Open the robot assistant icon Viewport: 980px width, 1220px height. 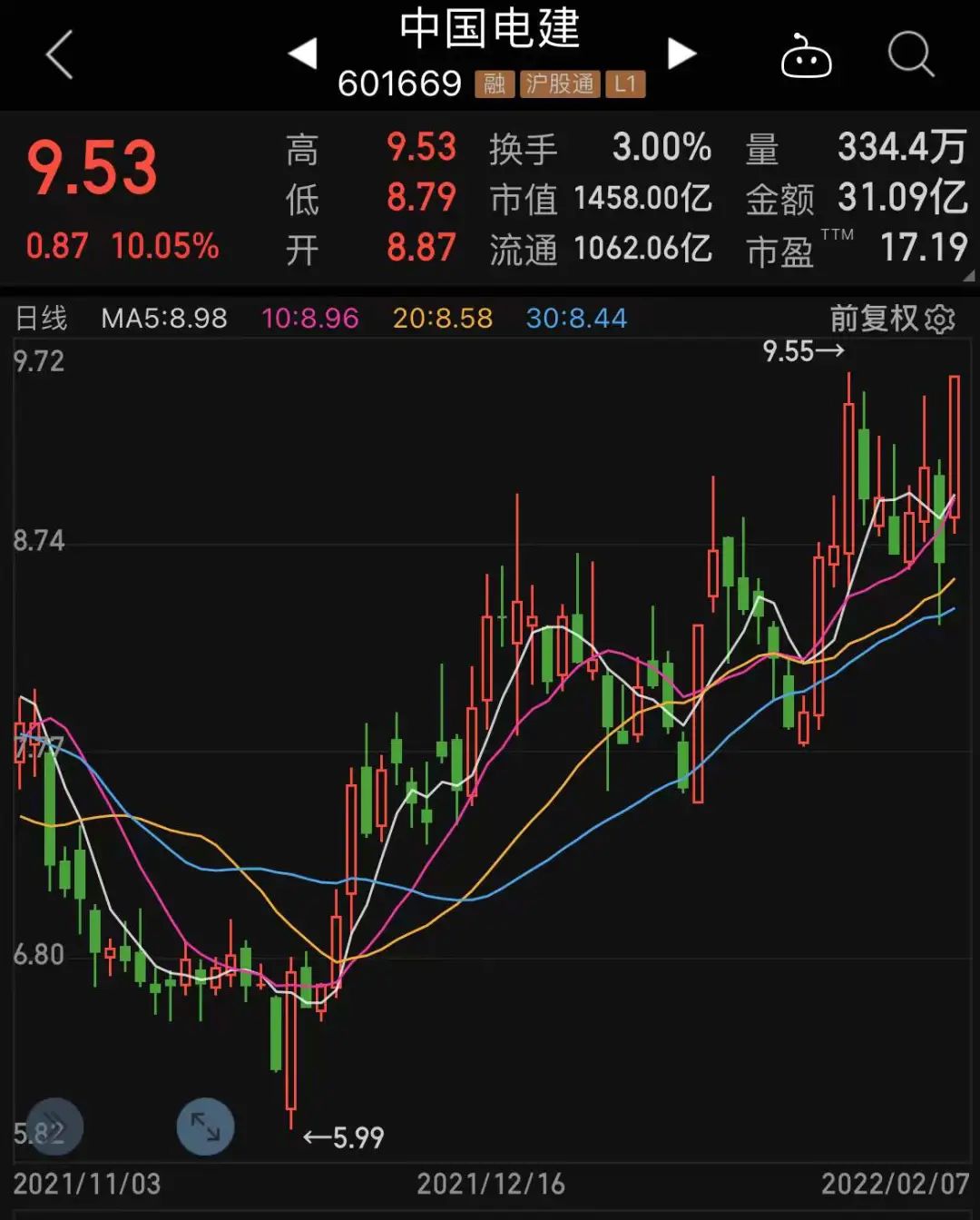pos(806,57)
